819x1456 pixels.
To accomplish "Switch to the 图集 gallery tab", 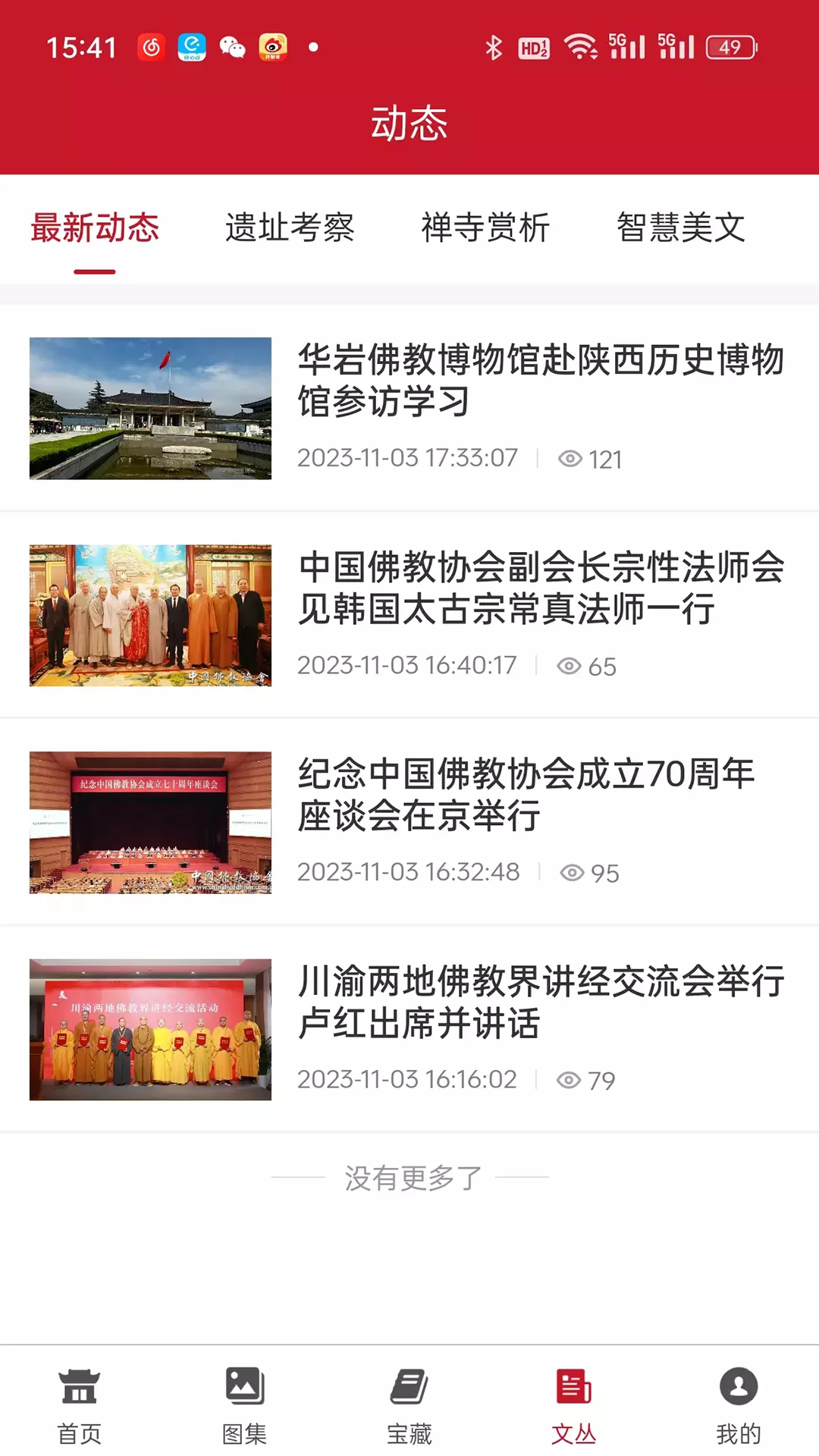I will pos(244,1405).
